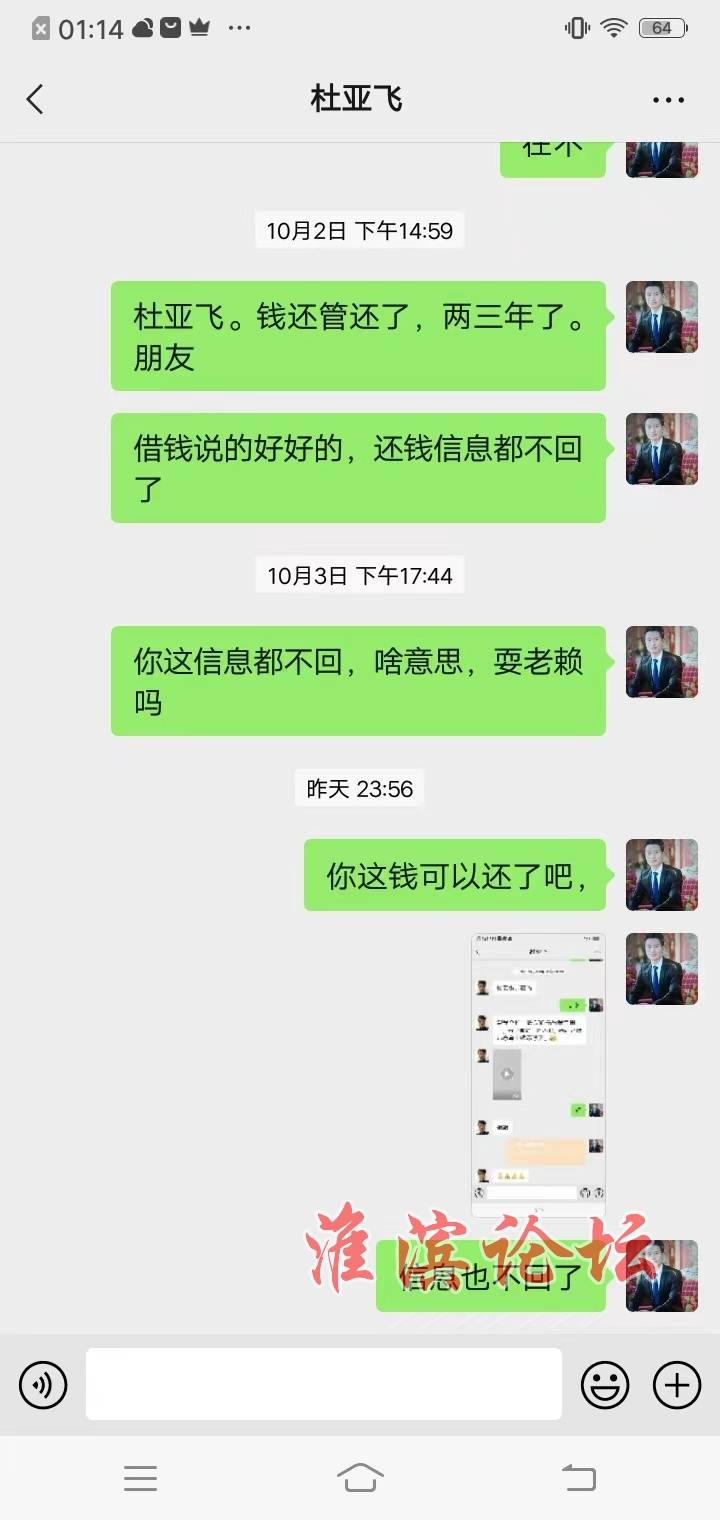Open the plus attachment menu
720x1520 pixels.
[677, 1385]
